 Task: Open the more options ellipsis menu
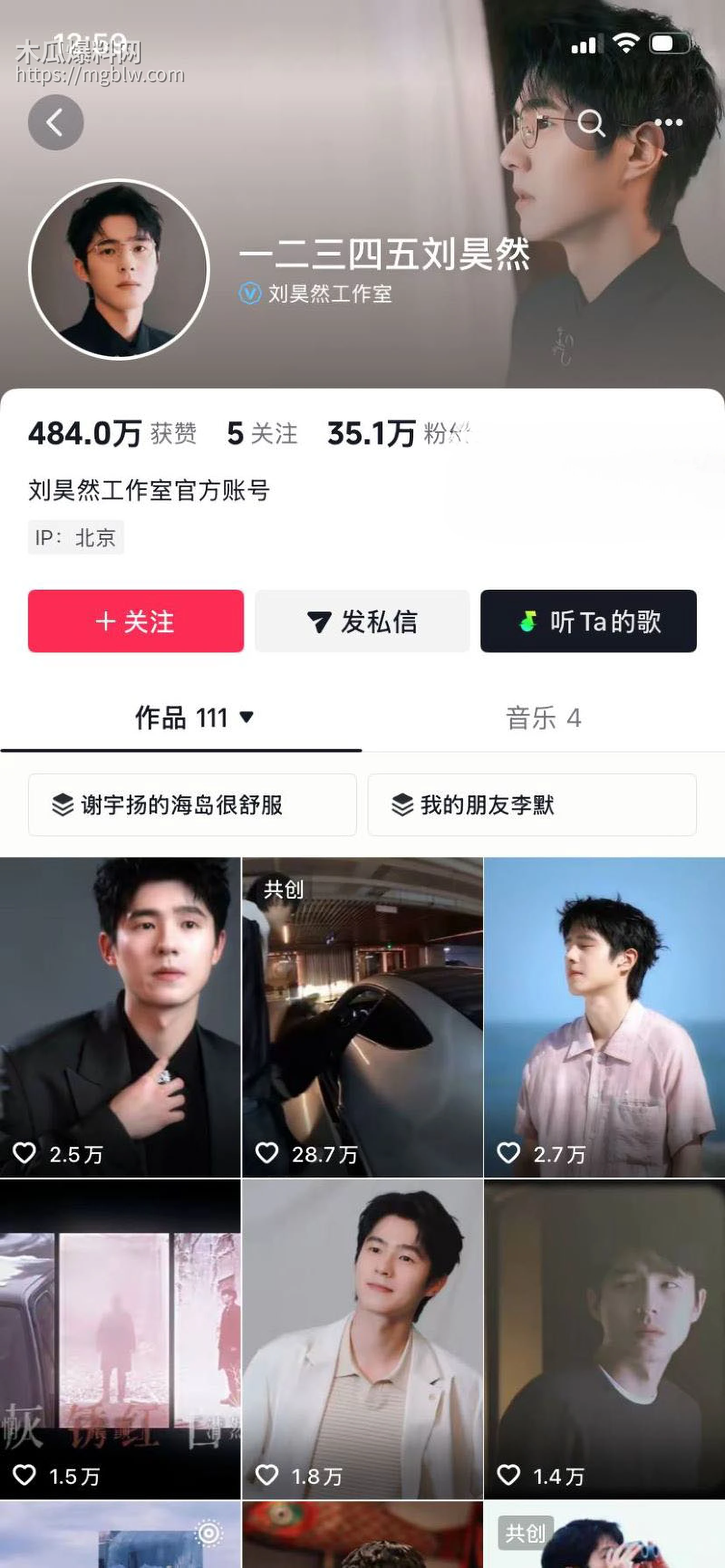(x=668, y=122)
